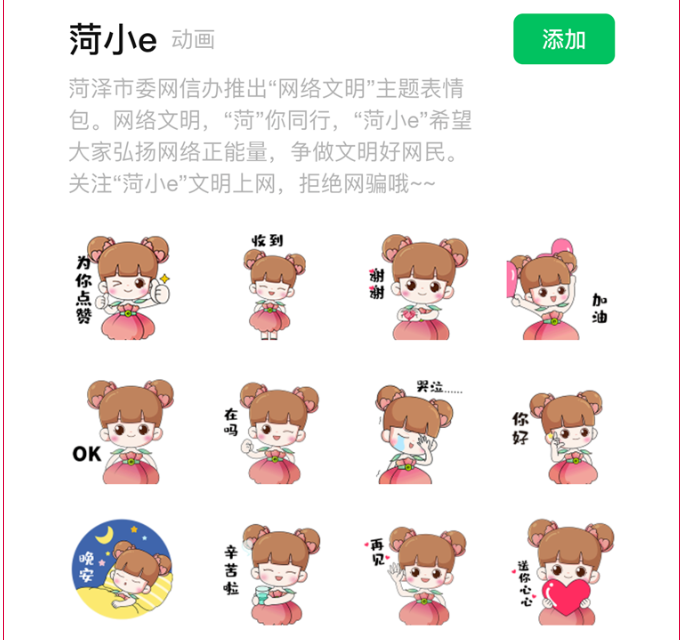Preview the 为你点赞 sticker
Viewport: 683px width, 640px height.
(124, 287)
